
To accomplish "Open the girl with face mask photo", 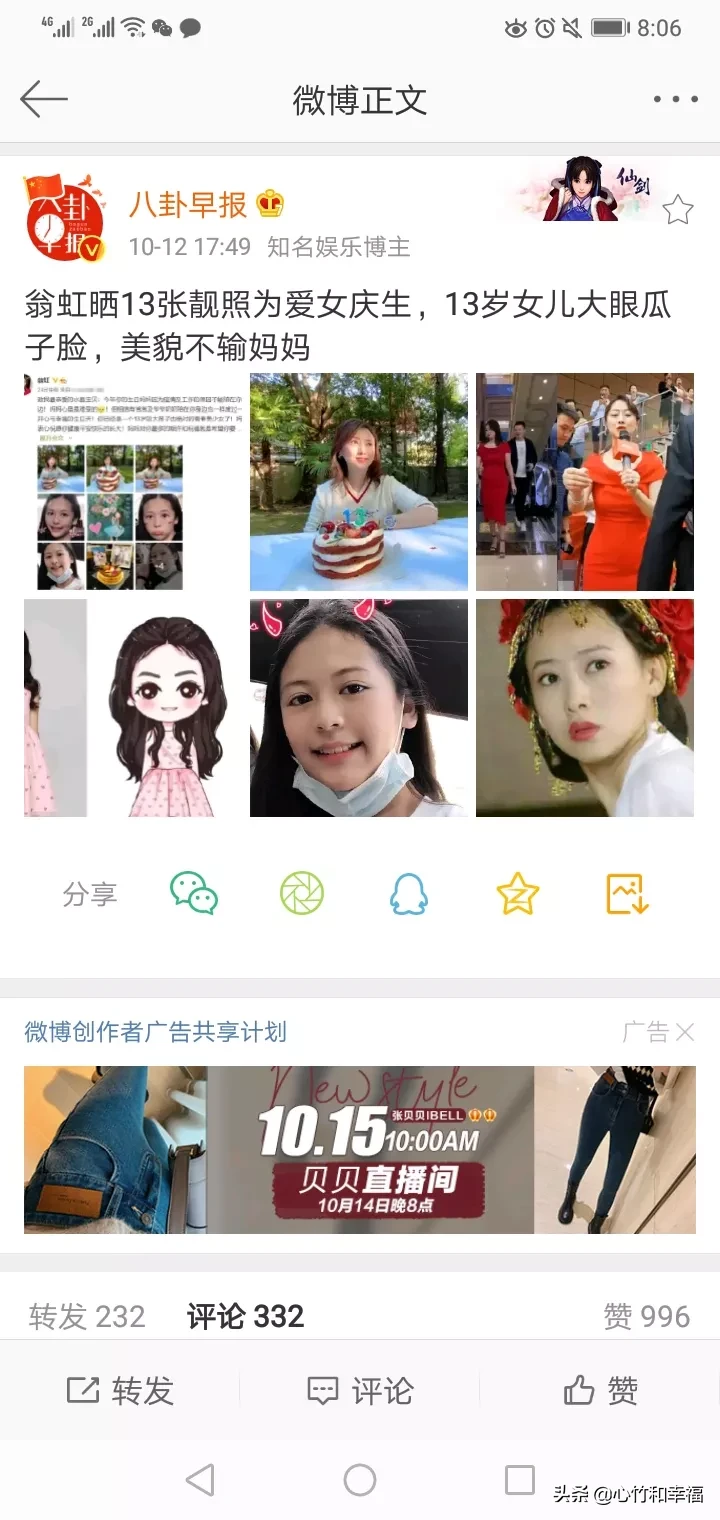I will [358, 707].
